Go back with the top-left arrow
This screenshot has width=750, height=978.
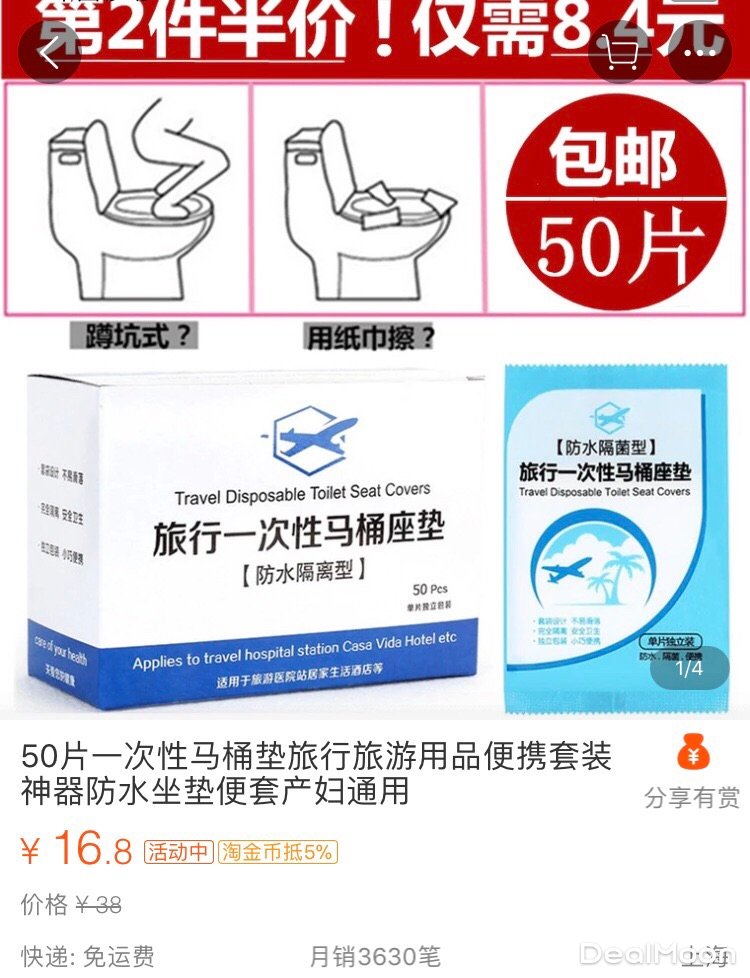pyautogui.click(x=49, y=51)
